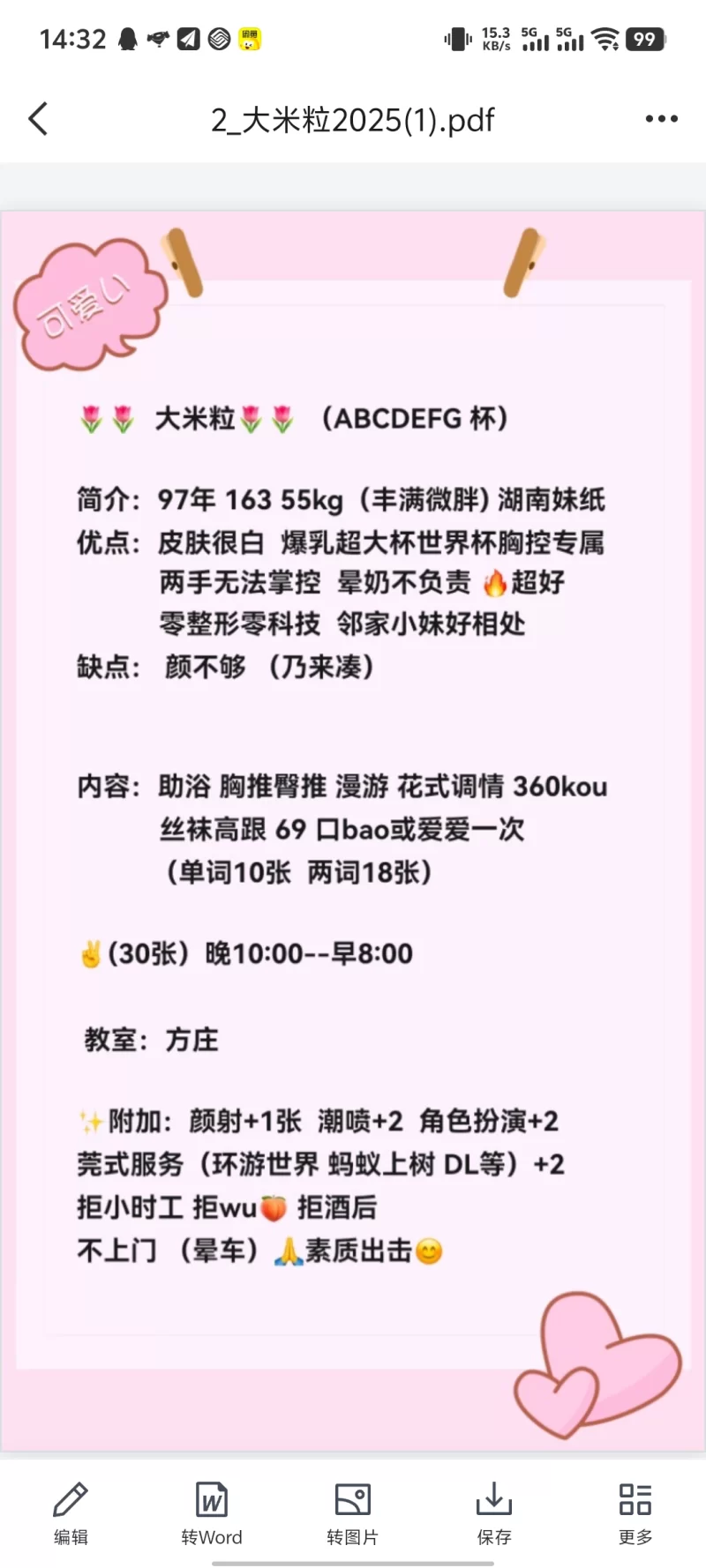The height and width of the screenshot is (1568, 706).
Task: Convert the PDF with 转Word
Action: pyautogui.click(x=212, y=1513)
